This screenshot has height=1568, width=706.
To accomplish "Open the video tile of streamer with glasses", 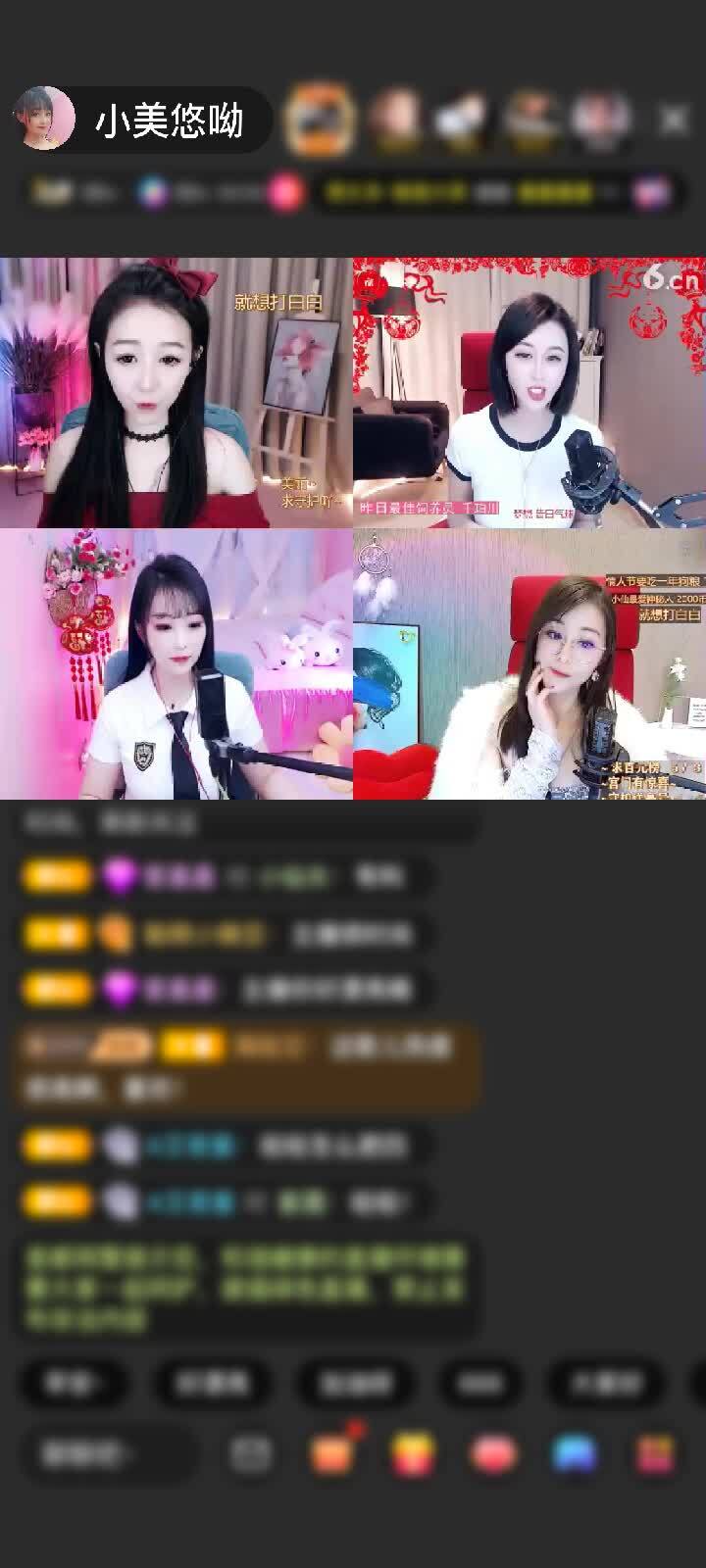I will [x=529, y=664].
